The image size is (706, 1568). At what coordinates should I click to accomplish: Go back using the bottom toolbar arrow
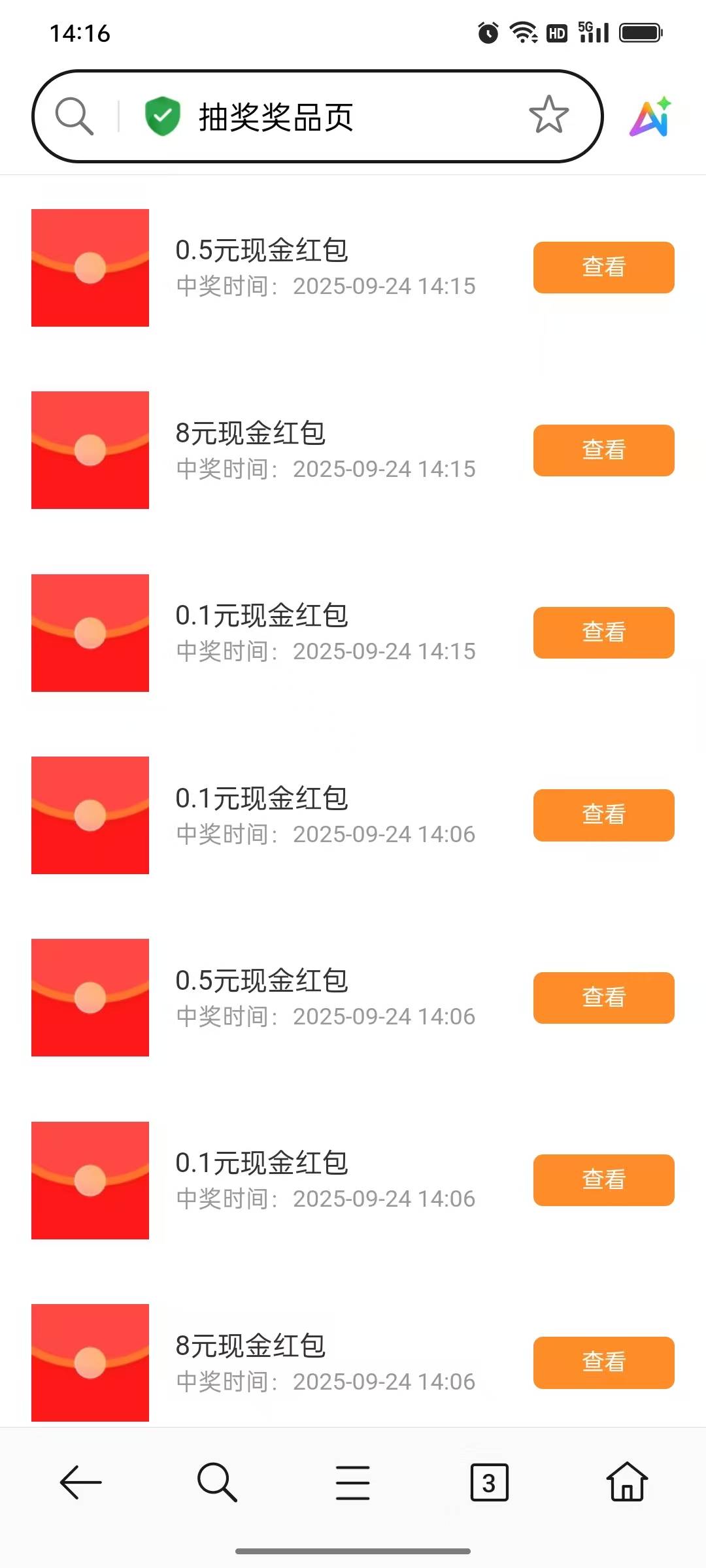[x=80, y=1482]
